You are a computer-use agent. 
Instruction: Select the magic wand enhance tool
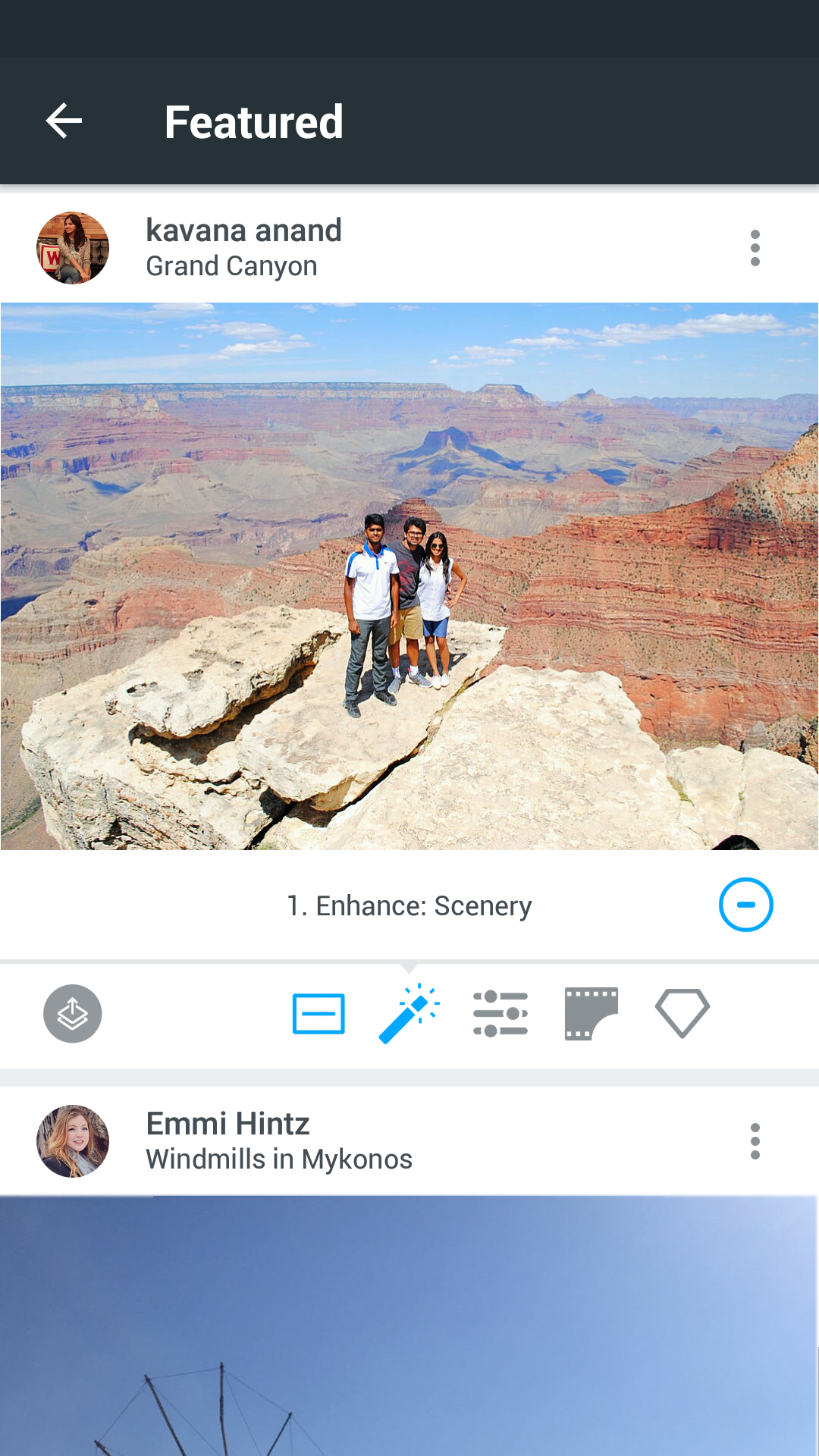coord(409,1014)
